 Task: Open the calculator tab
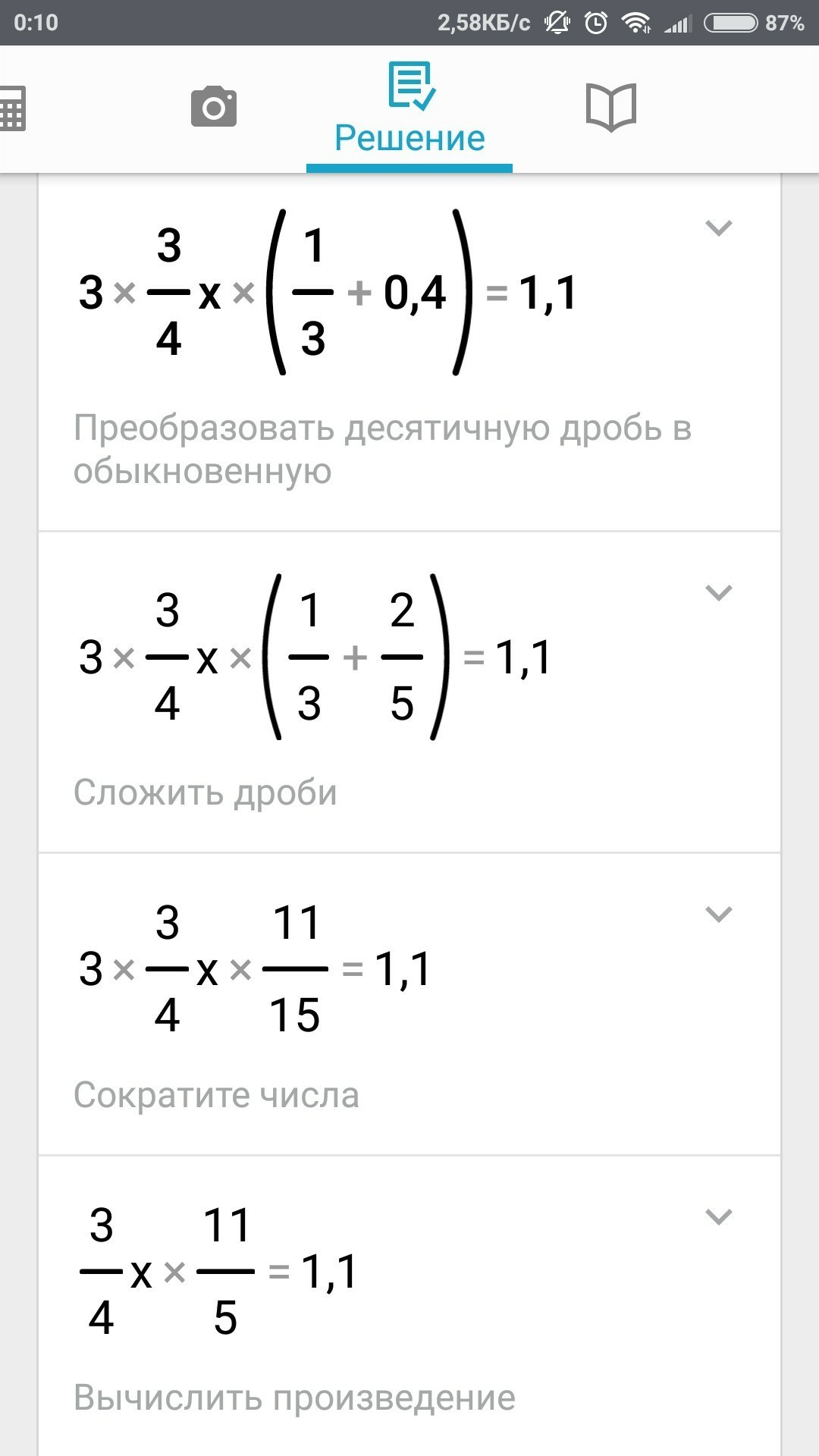[12, 108]
